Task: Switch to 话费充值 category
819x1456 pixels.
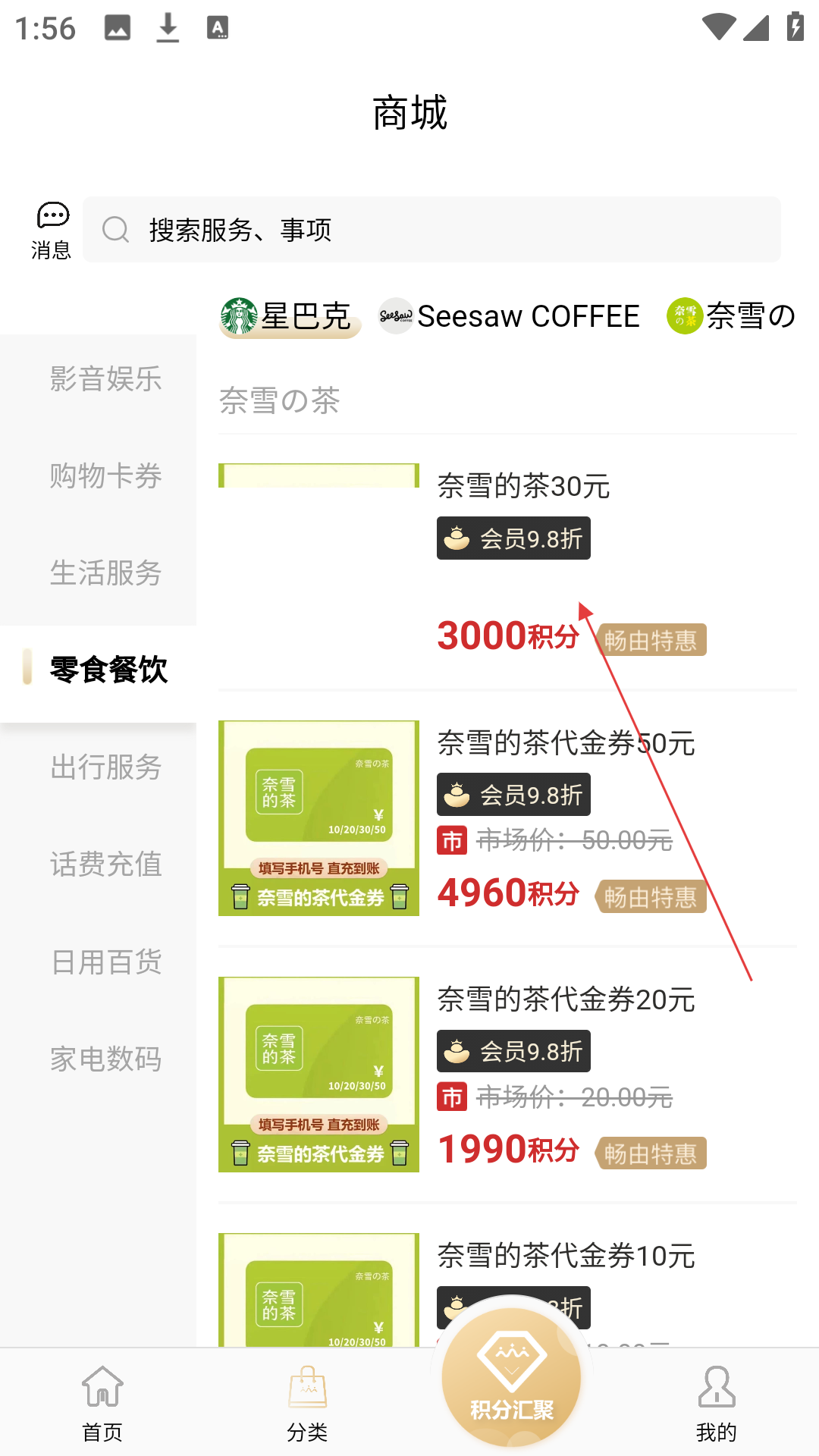Action: 105,864
